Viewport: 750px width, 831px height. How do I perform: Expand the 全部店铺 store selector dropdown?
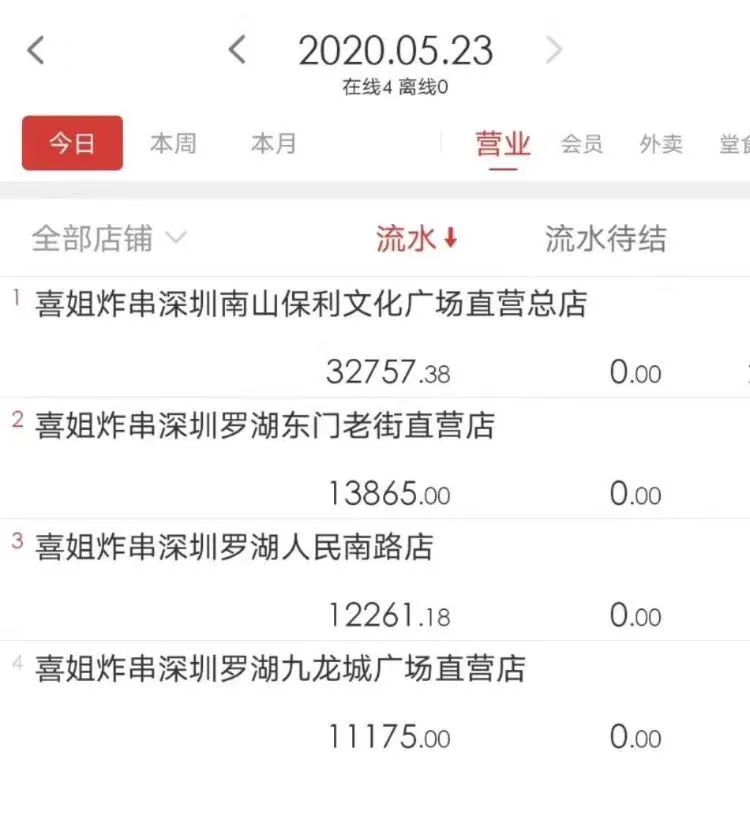coord(104,238)
